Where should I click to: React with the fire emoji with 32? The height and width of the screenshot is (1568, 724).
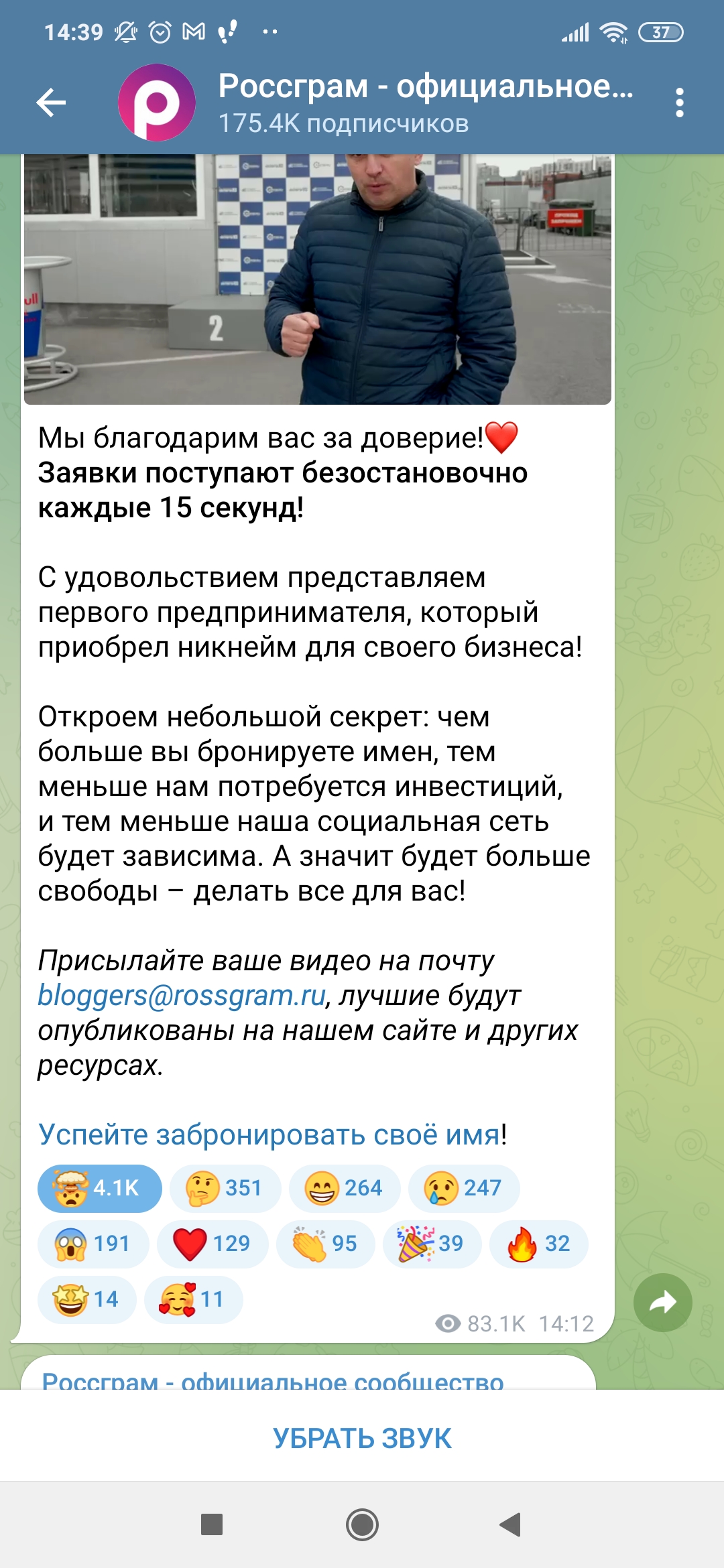coord(539,1244)
